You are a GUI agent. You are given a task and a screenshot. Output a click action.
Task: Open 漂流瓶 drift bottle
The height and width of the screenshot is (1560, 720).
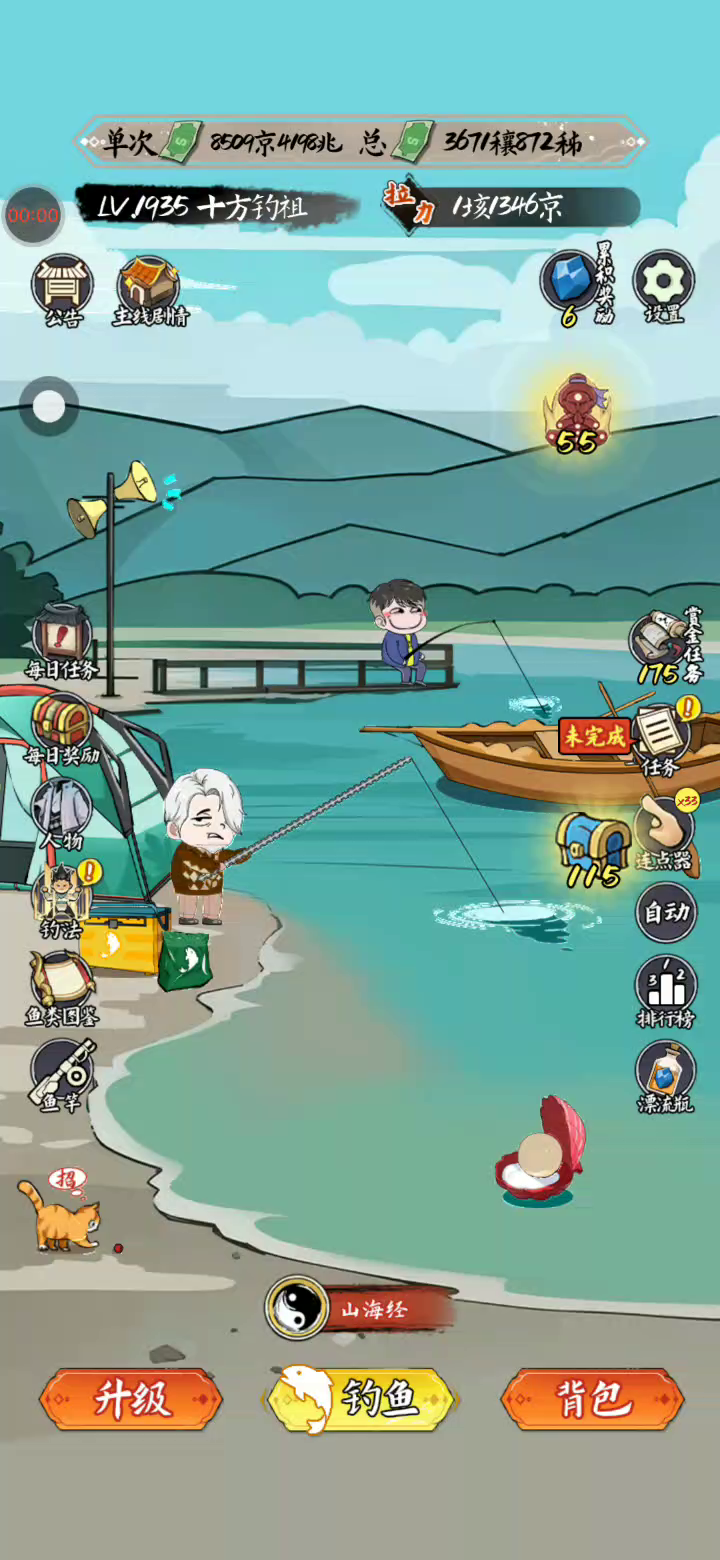pos(665,1075)
